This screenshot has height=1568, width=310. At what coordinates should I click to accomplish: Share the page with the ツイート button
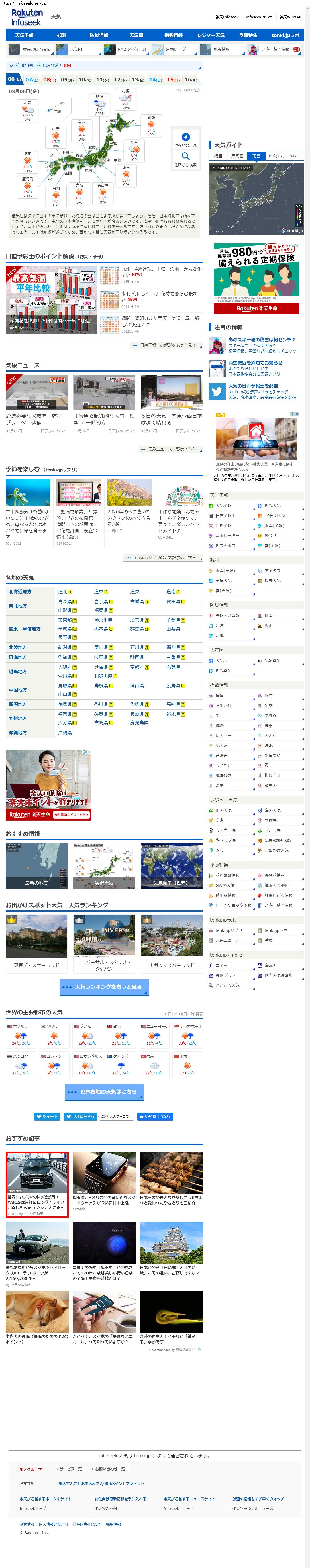tap(47, 1116)
